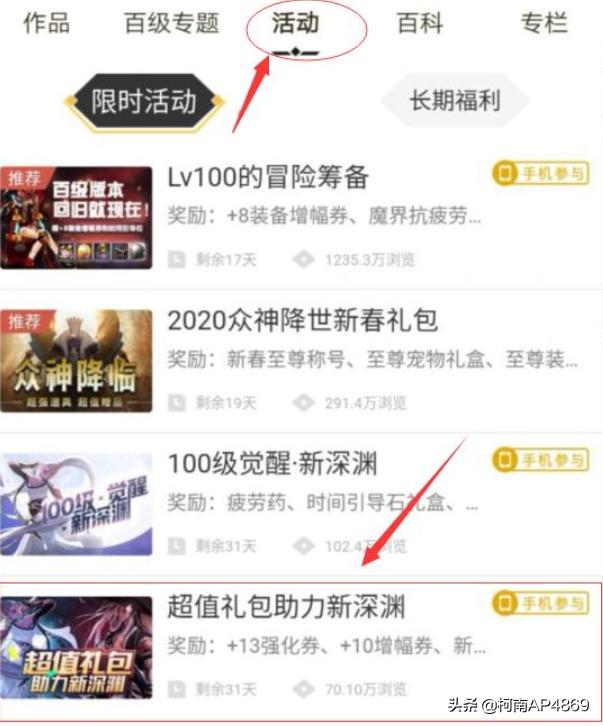Open 超值礼包助力新深渊 activity
The height and width of the screenshot is (726, 603).
click(x=286, y=607)
